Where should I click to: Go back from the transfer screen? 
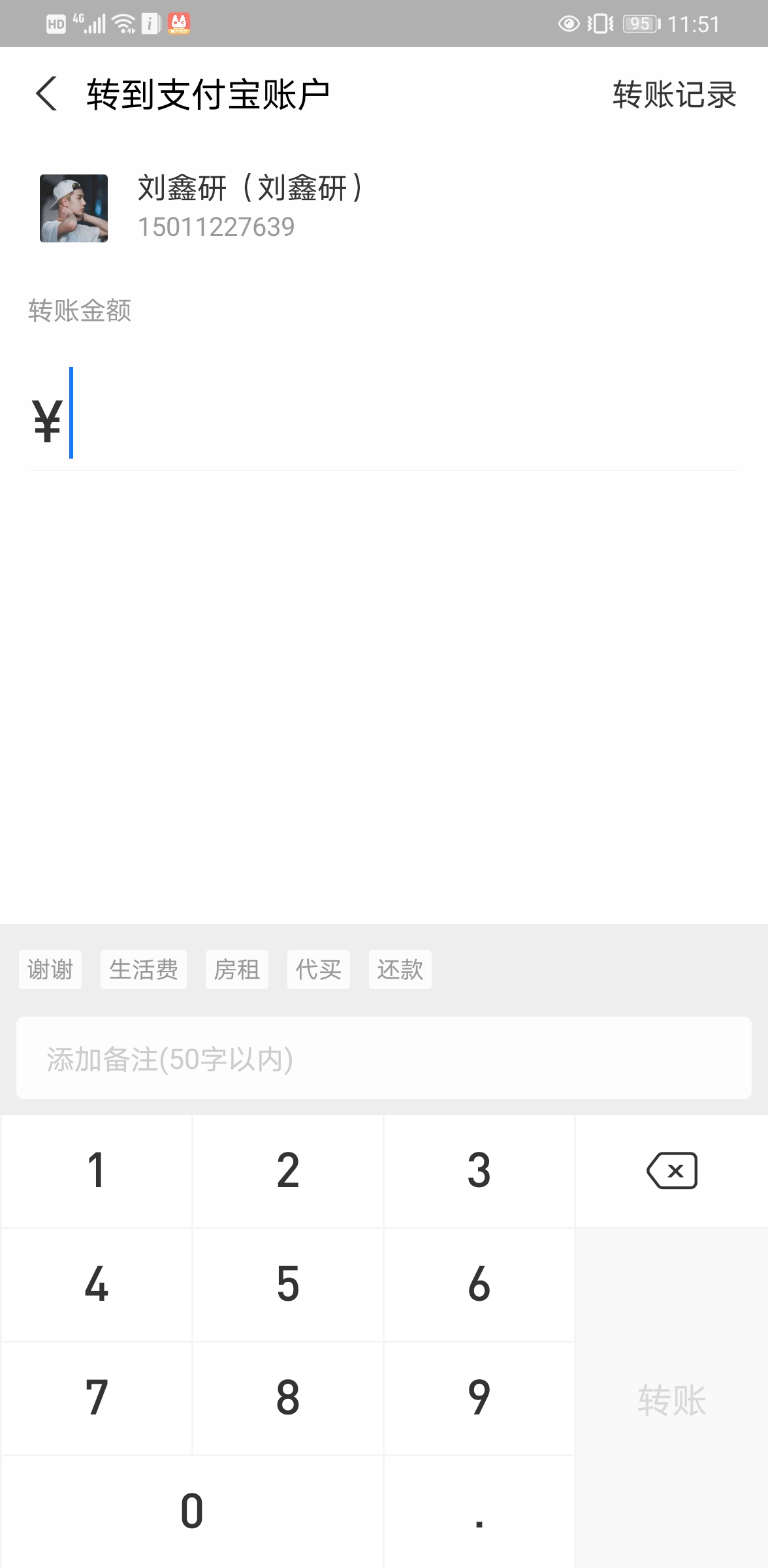click(47, 94)
